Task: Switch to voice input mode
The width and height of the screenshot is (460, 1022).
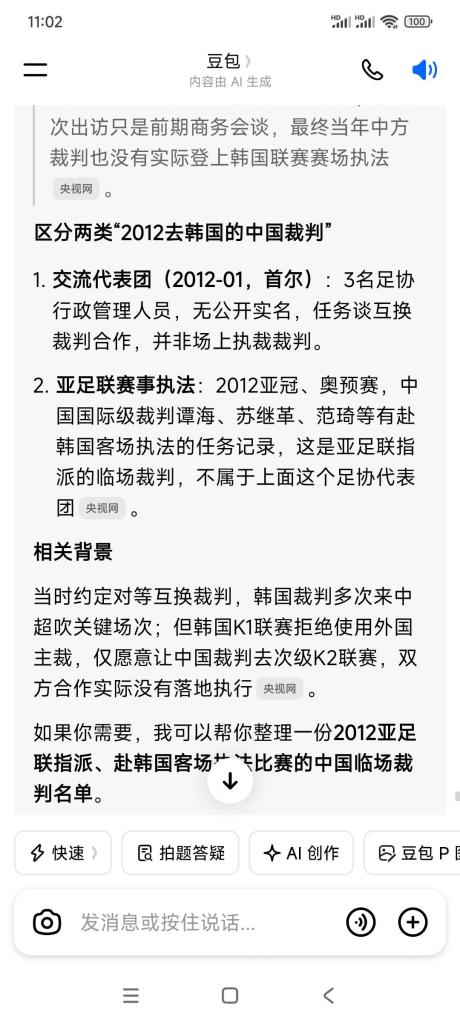Action: coord(361,922)
